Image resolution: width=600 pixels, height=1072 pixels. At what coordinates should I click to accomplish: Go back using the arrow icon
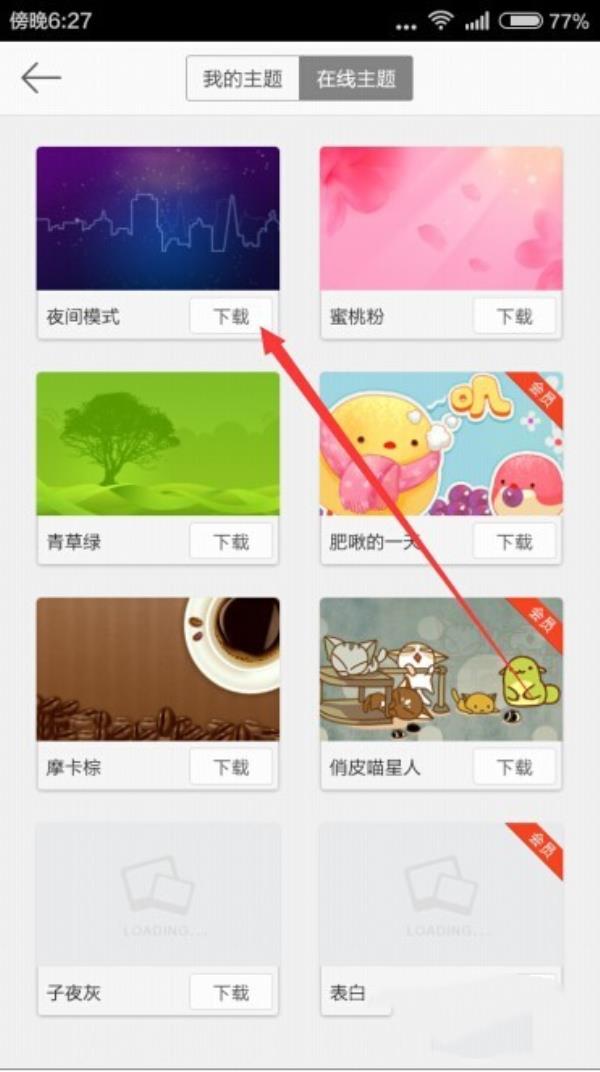41,78
